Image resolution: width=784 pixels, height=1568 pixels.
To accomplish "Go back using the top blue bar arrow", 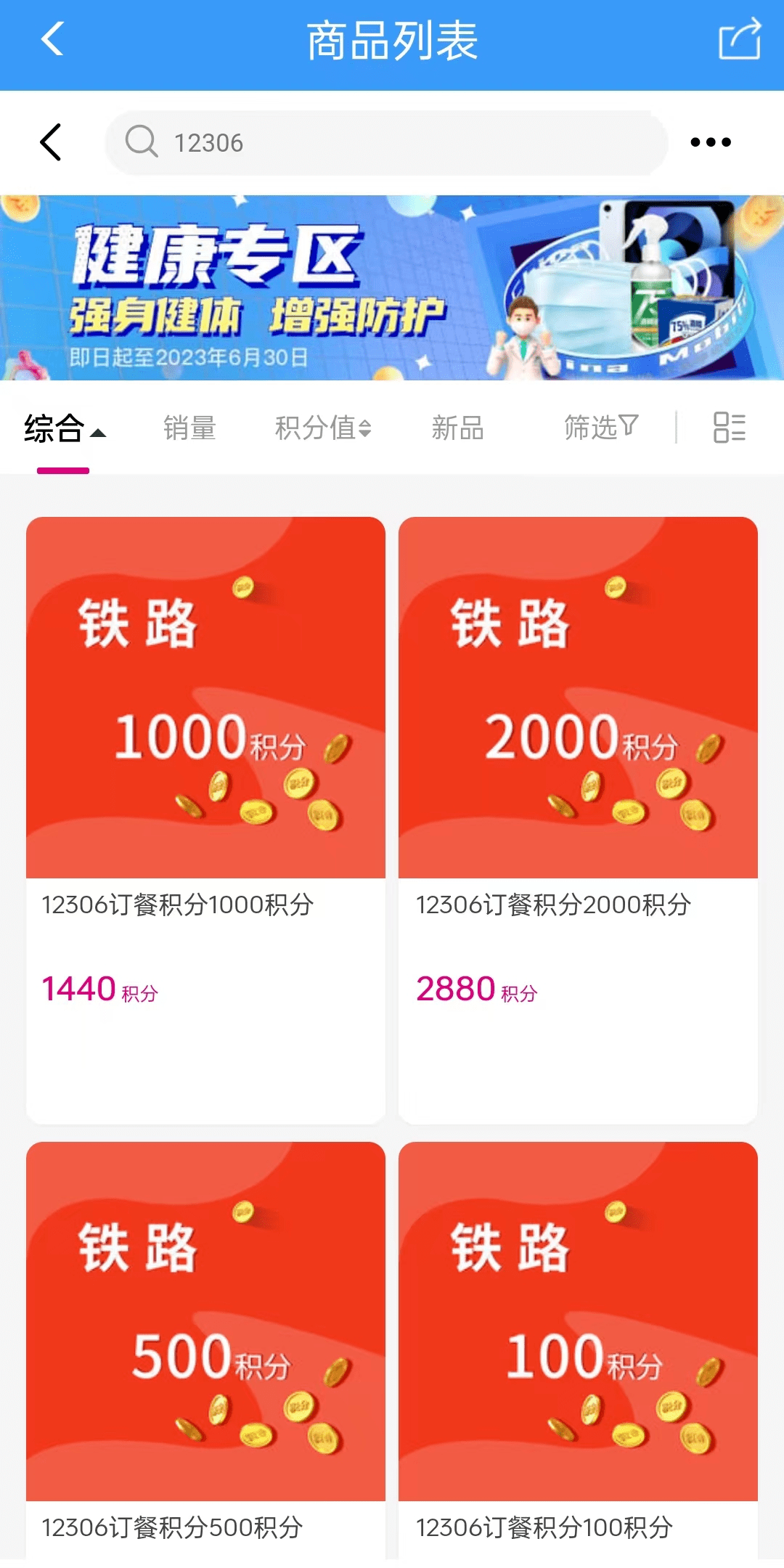I will (52, 39).
